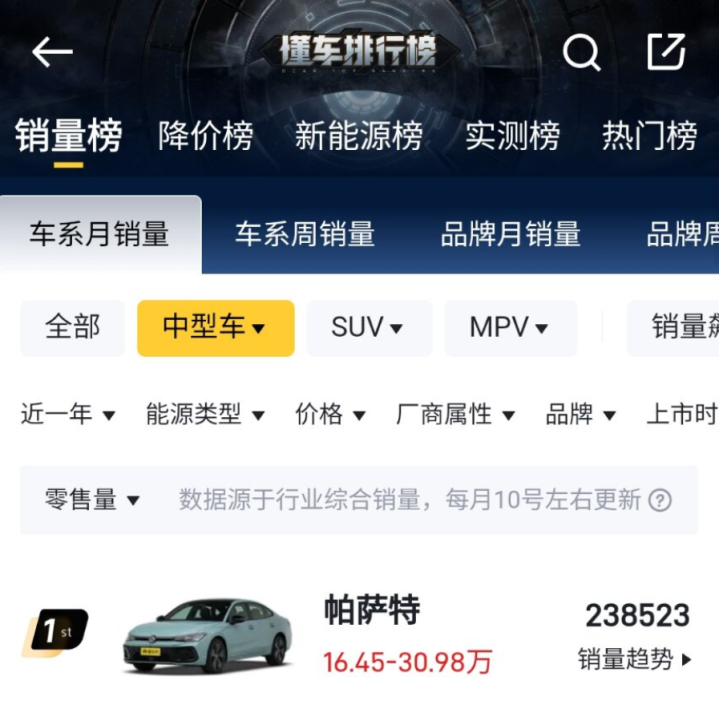
Task: Open the 近一年 time filter
Action: [68, 414]
